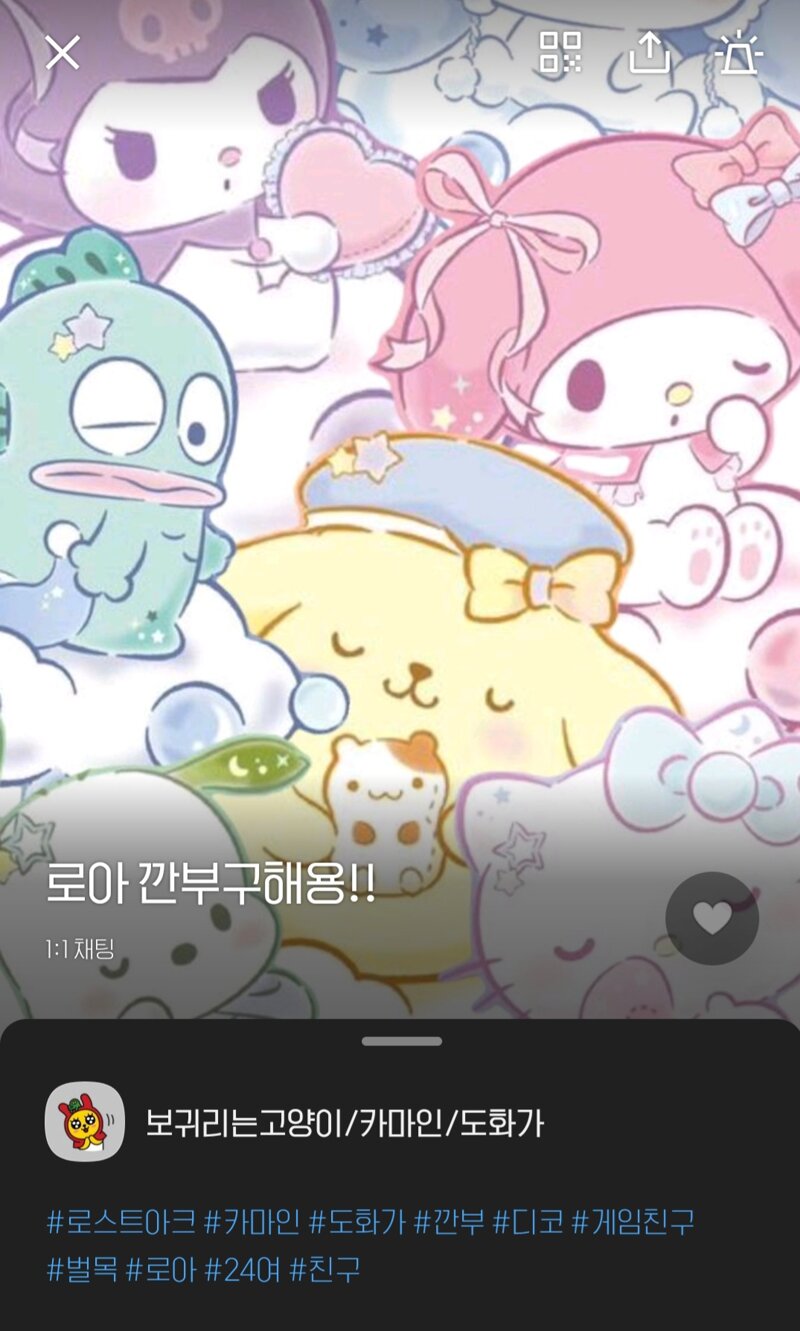Tap the #친구 hashtag

tap(325, 1270)
